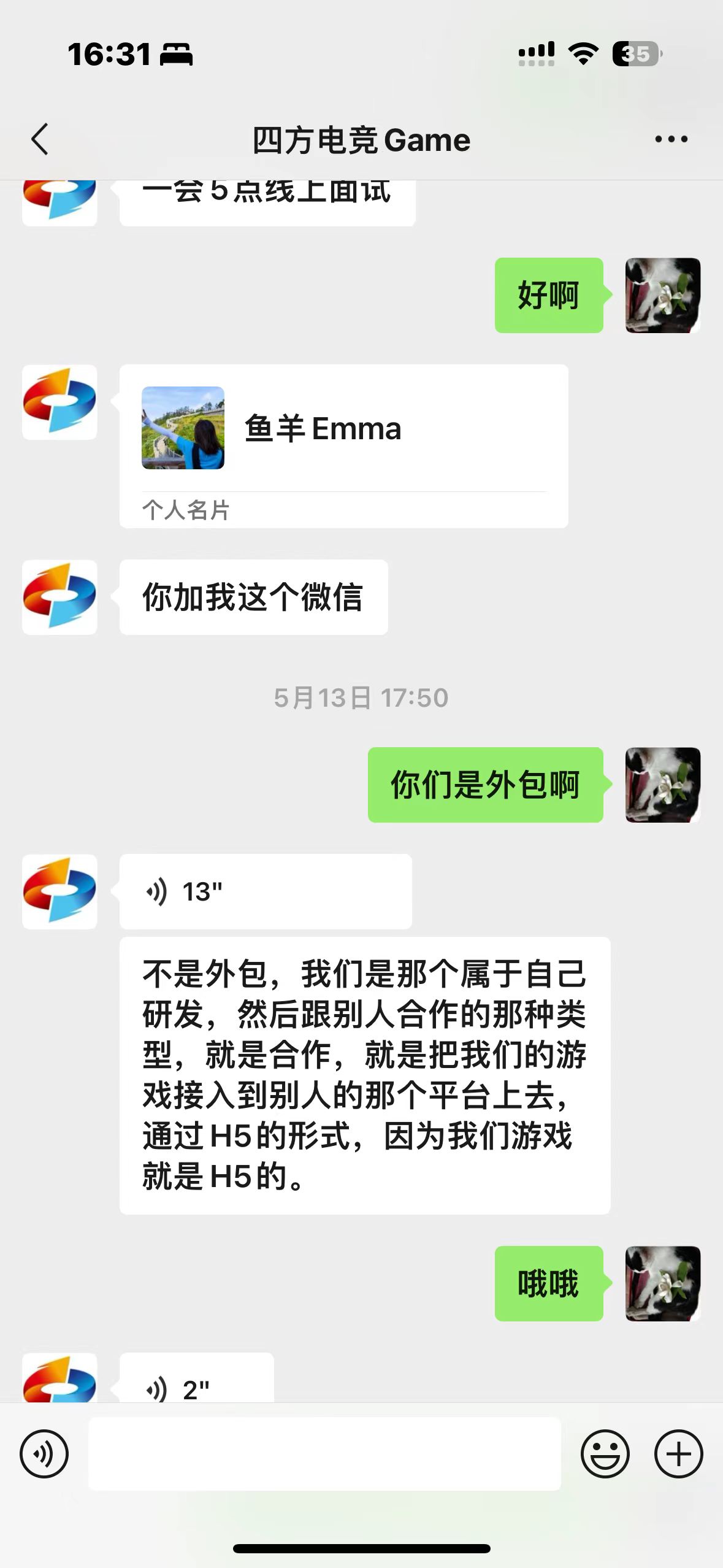
Task: Open the plus attachment menu
Action: click(x=678, y=1453)
